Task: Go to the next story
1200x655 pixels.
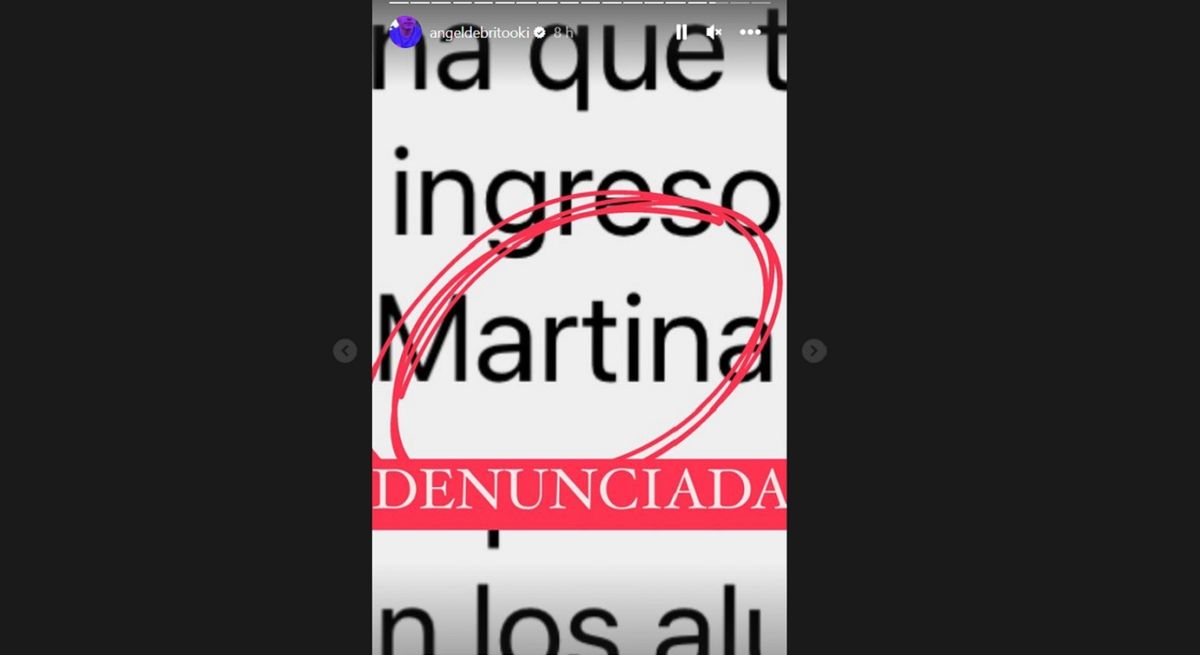Action: [814, 351]
